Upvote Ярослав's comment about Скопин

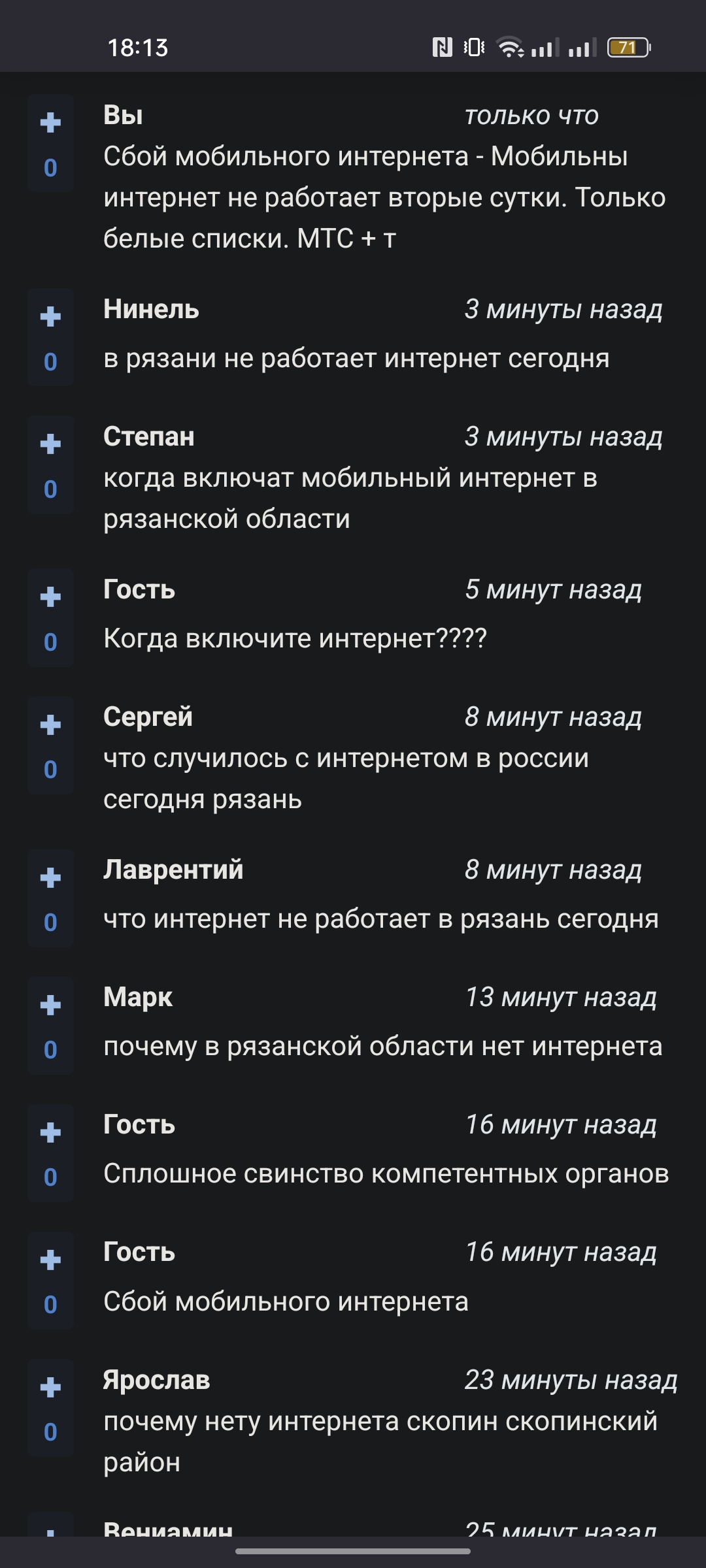point(50,1387)
